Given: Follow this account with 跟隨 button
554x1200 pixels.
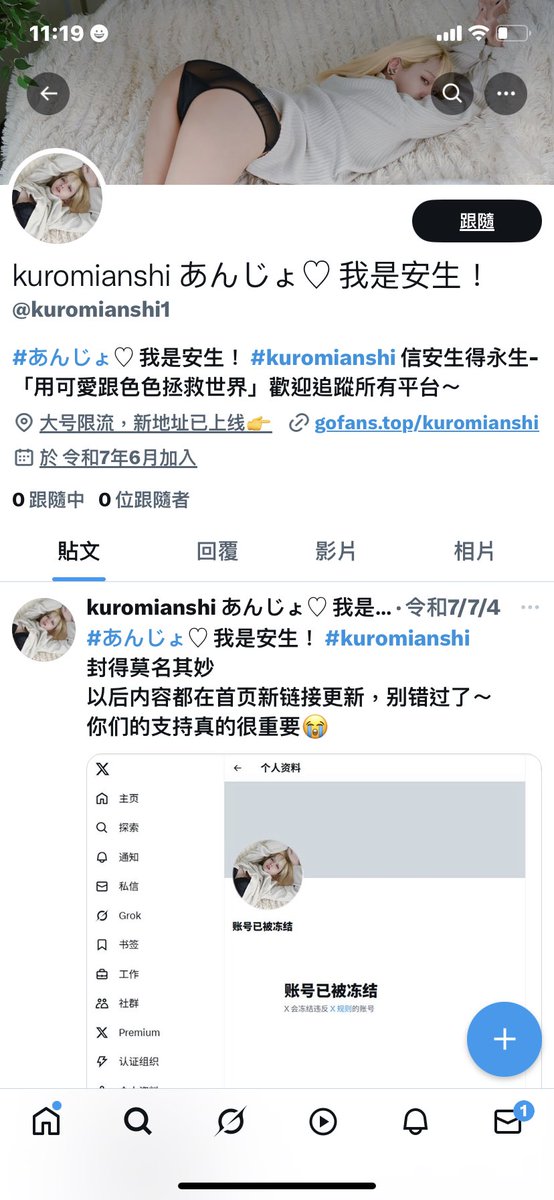Looking at the screenshot, I should [x=477, y=221].
